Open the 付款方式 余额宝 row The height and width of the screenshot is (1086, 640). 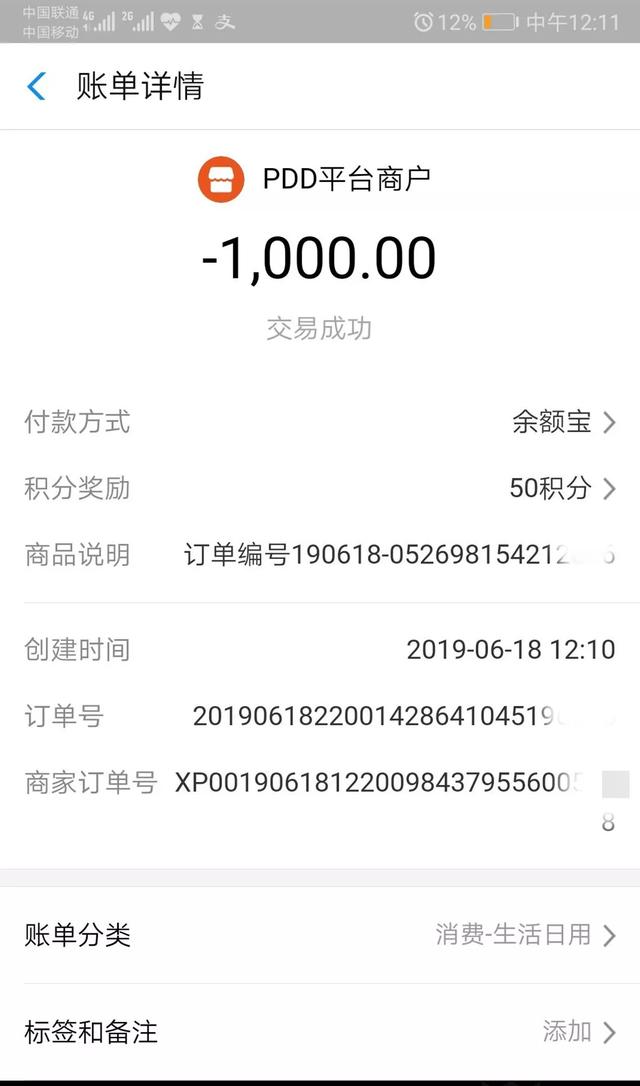point(320,422)
